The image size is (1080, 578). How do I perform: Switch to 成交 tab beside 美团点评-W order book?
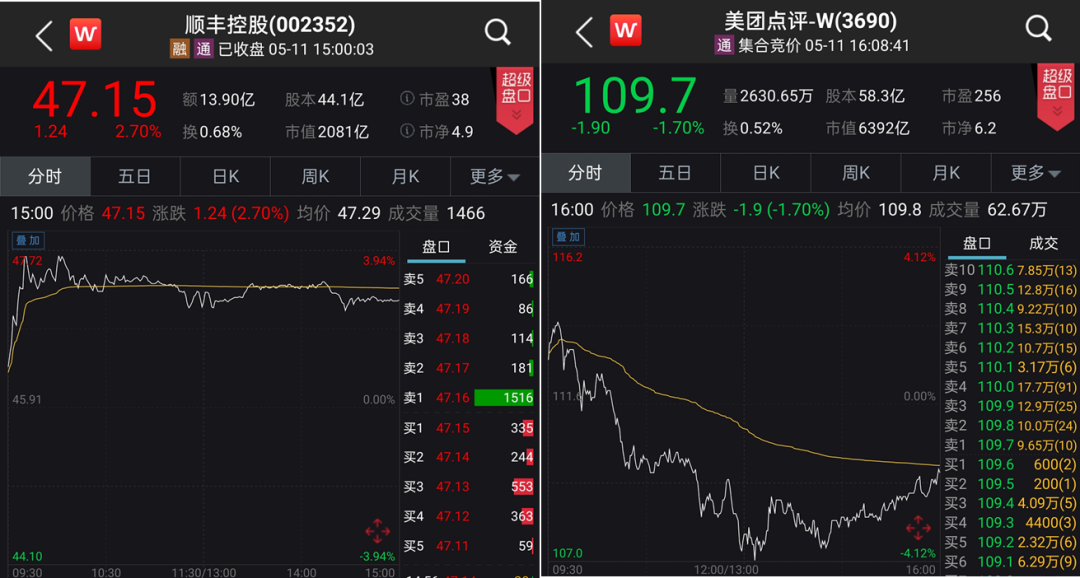point(1043,243)
